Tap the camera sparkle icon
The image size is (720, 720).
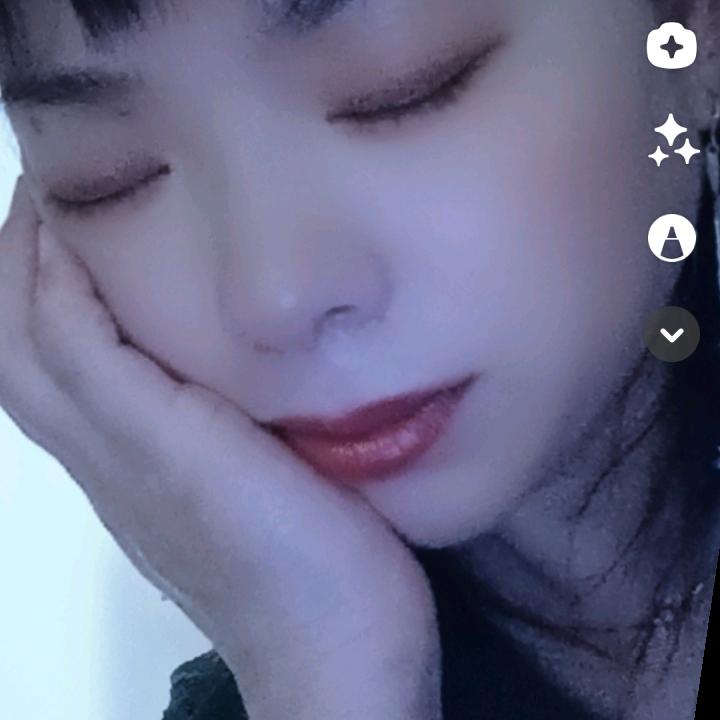(x=671, y=46)
